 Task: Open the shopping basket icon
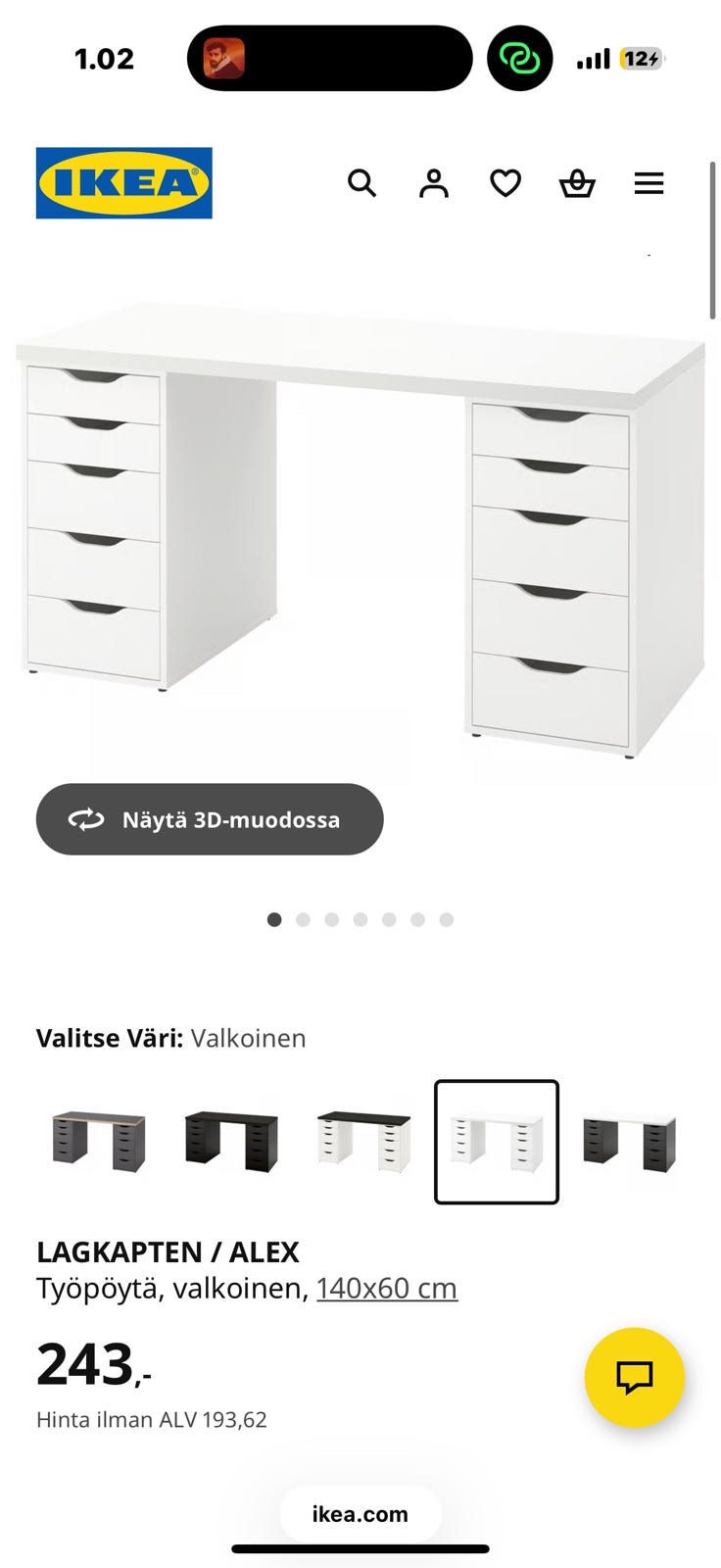(x=577, y=183)
